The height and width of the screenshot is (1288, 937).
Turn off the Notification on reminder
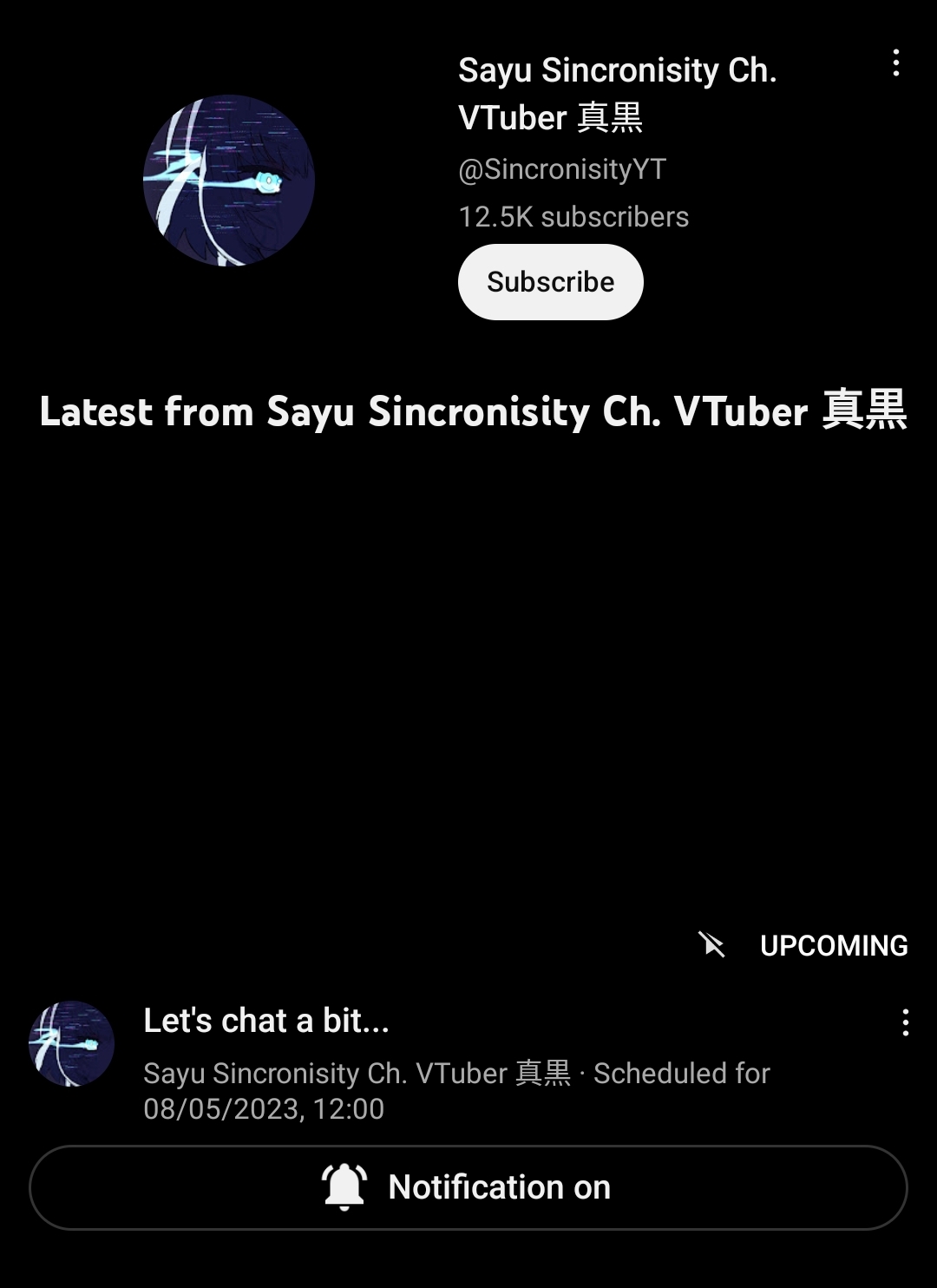[x=468, y=1187]
